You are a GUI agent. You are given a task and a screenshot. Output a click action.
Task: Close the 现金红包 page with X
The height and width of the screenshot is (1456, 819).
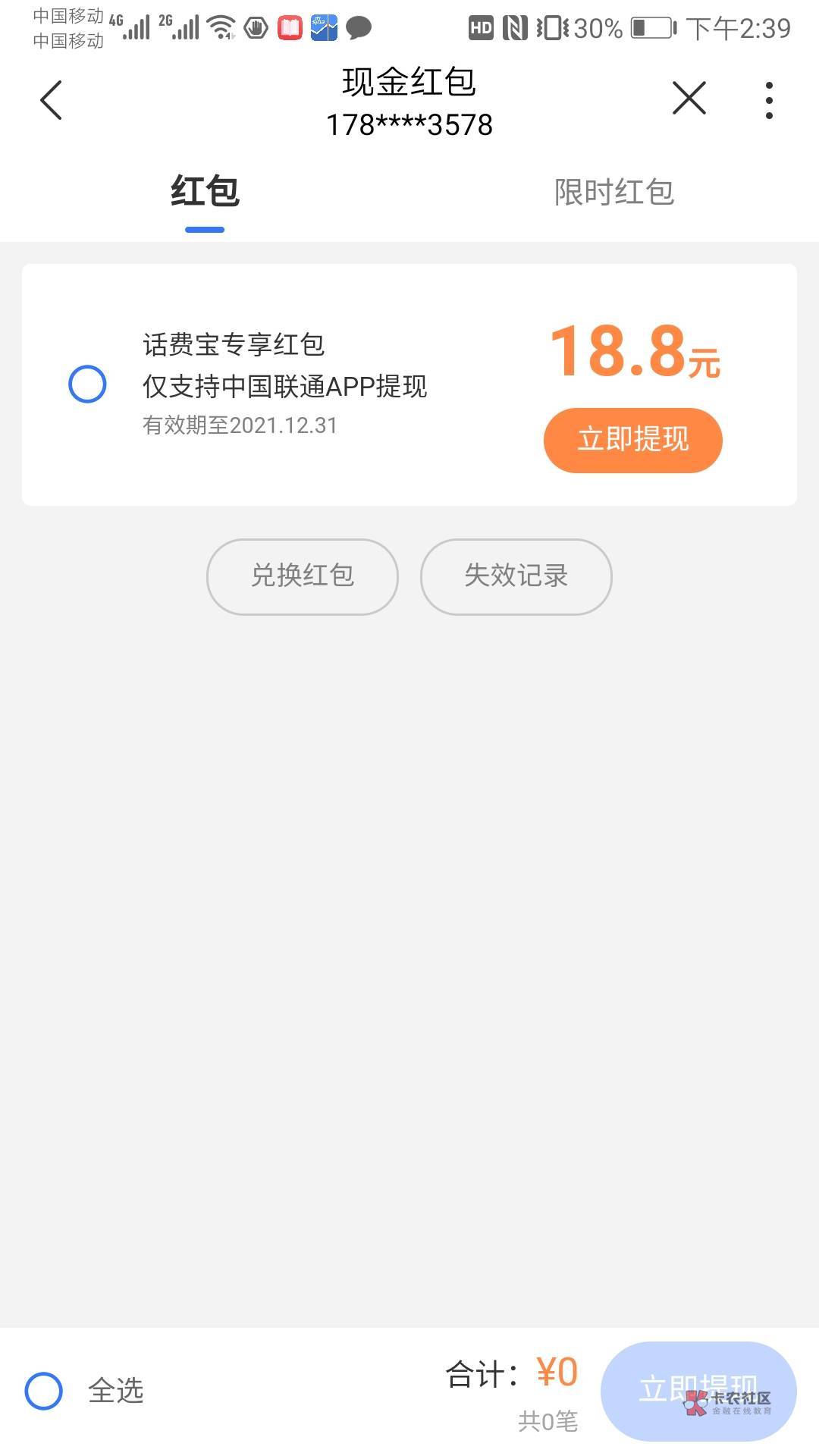pyautogui.click(x=689, y=99)
